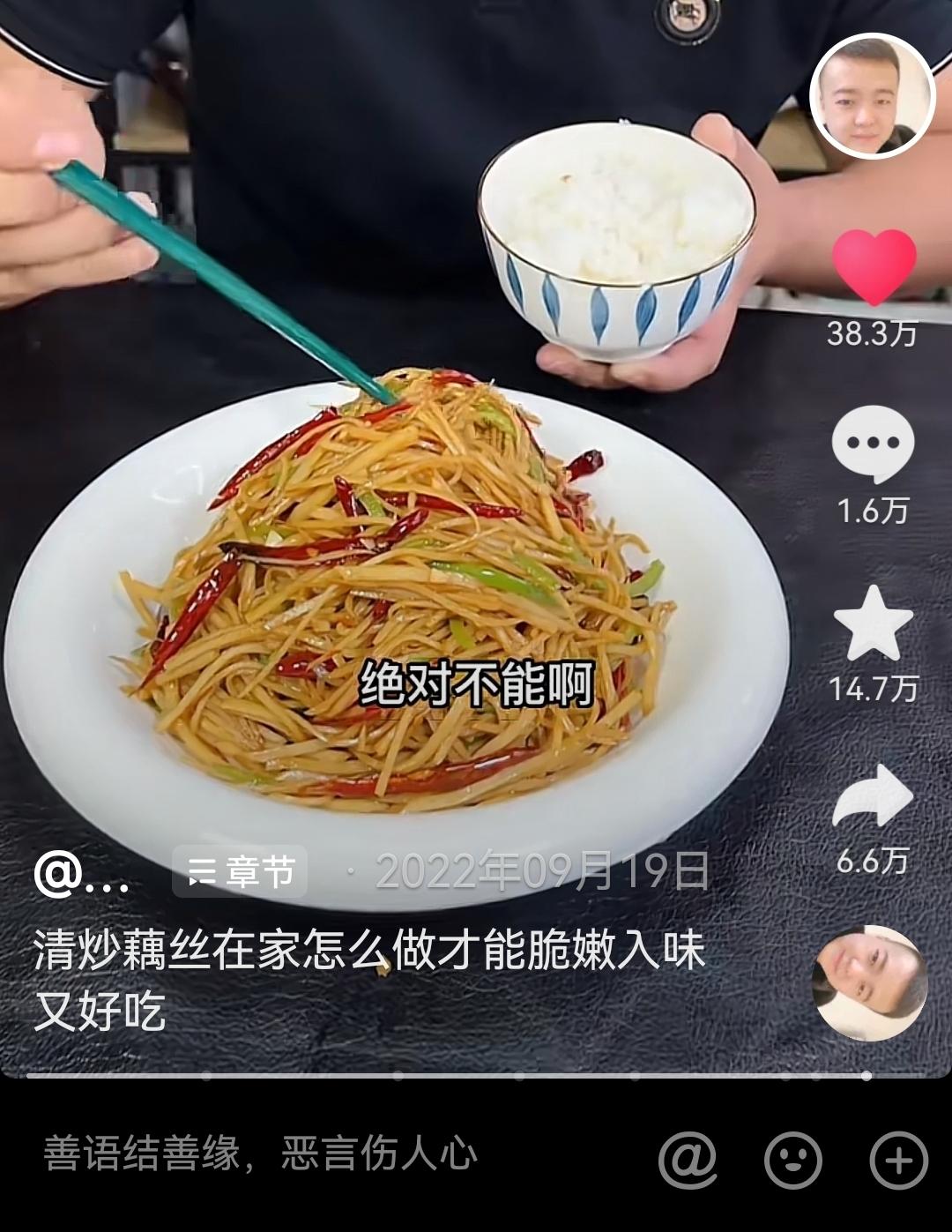Screen dimensions: 952x1232
Task: Share this video via arrow icon
Action: point(873,798)
